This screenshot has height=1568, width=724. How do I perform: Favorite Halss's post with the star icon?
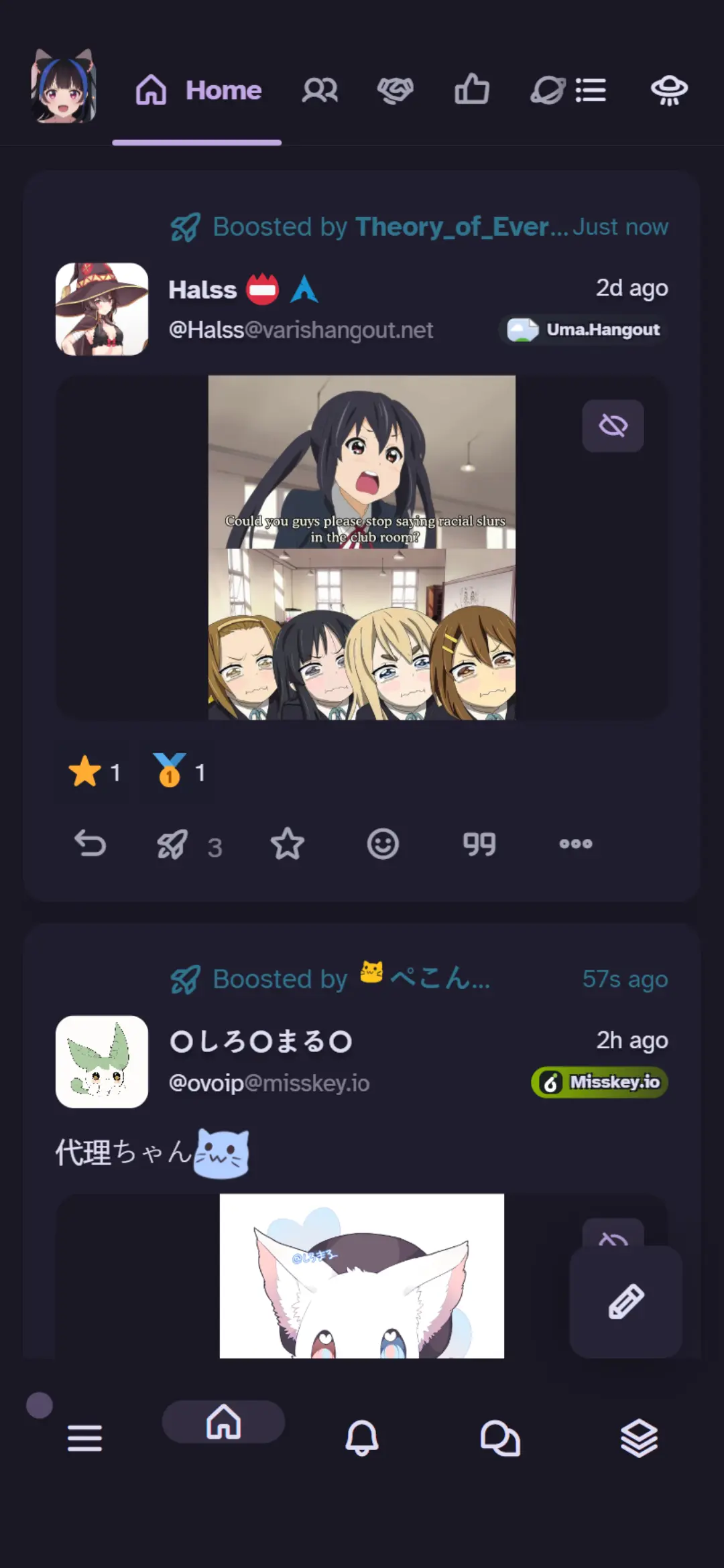point(288,844)
